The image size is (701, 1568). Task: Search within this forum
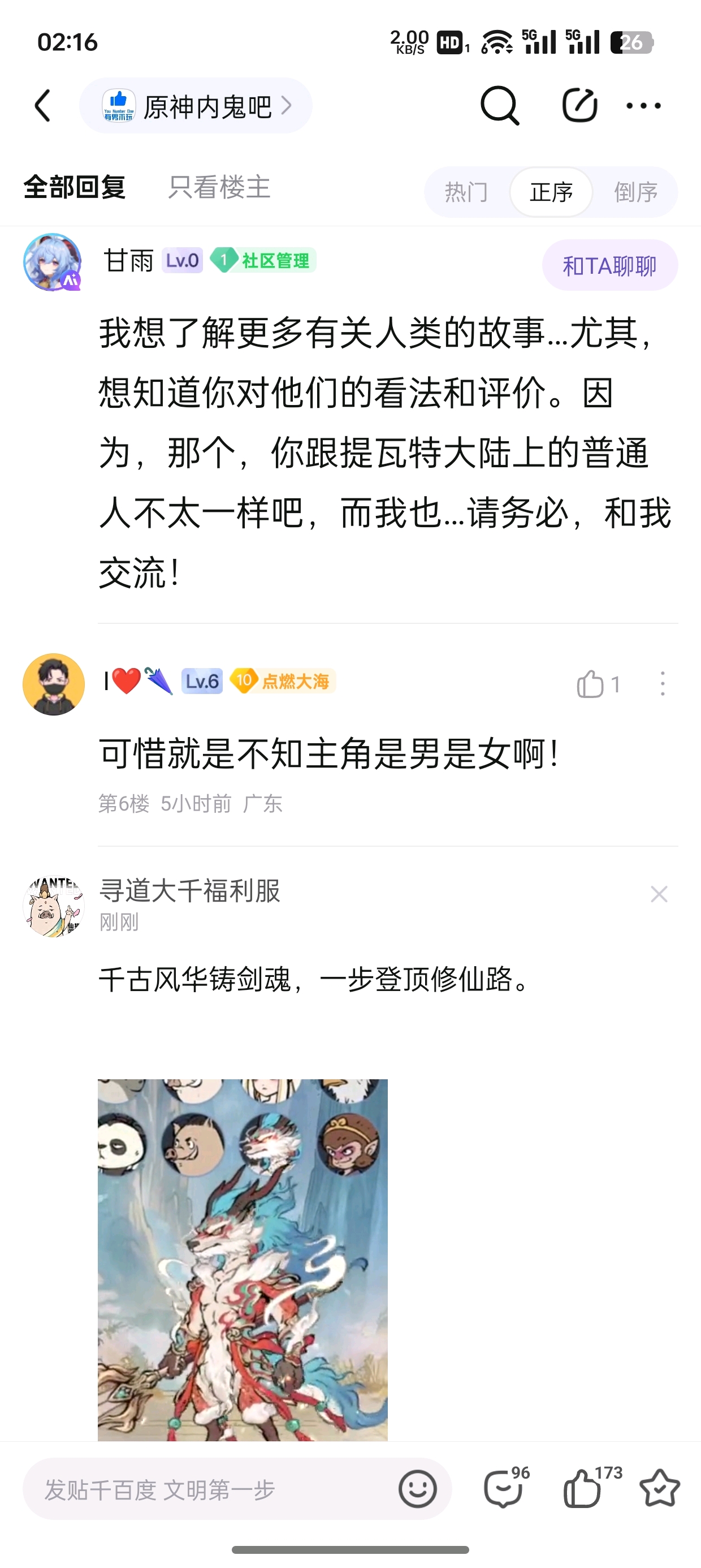[x=499, y=106]
